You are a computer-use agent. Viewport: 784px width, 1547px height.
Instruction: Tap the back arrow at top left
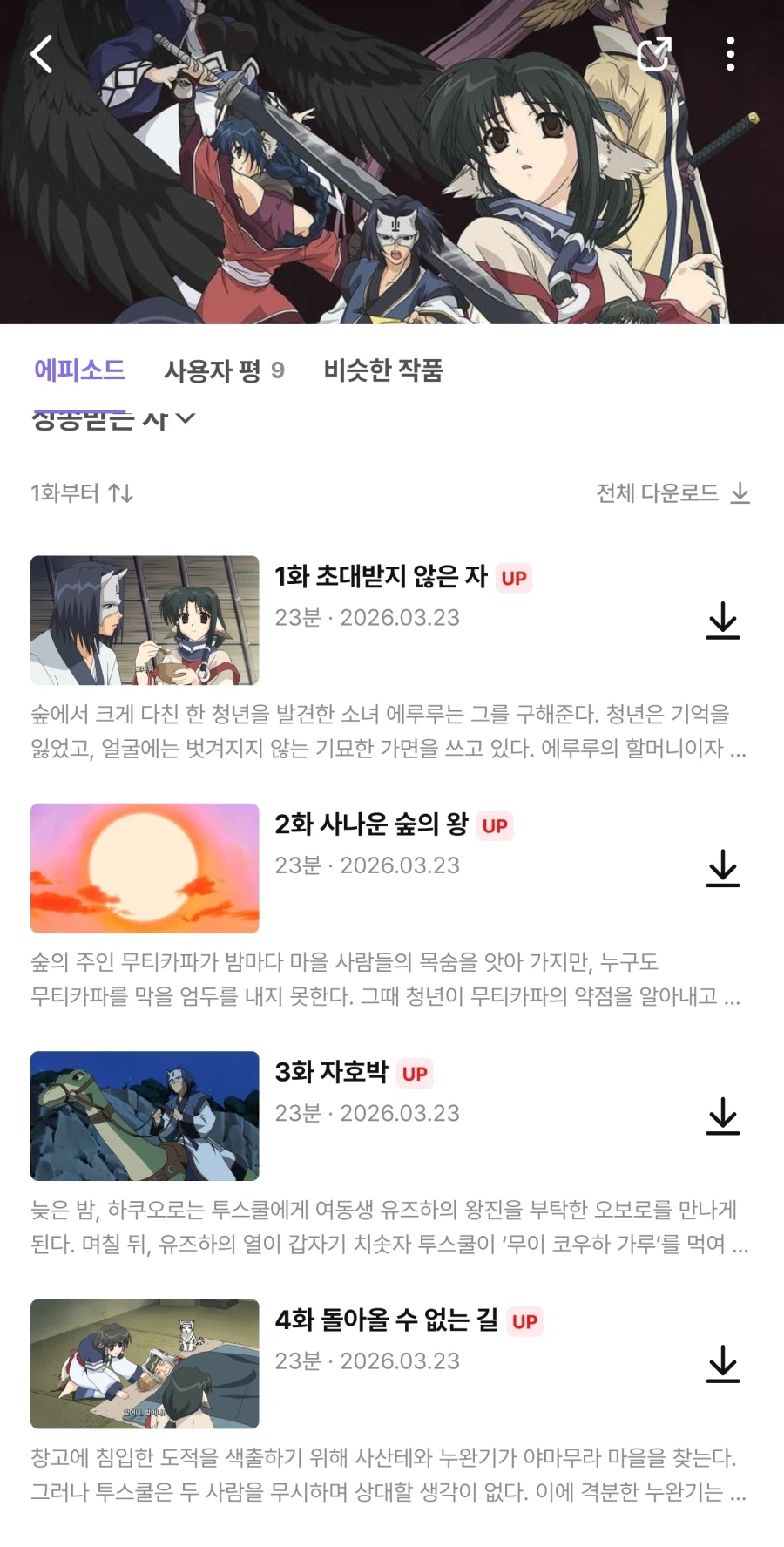pyautogui.click(x=41, y=54)
